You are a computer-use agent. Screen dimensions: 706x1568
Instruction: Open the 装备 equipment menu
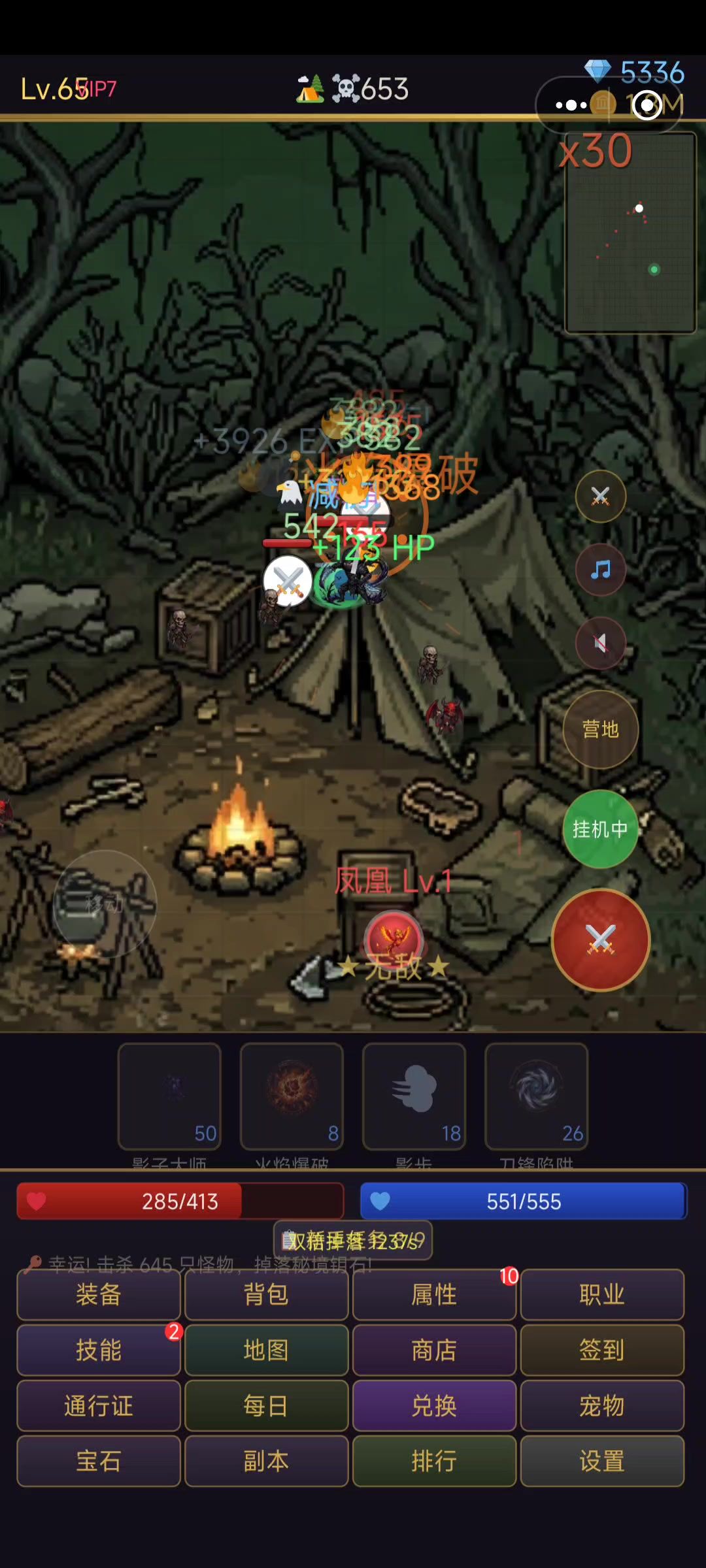pyautogui.click(x=99, y=1294)
